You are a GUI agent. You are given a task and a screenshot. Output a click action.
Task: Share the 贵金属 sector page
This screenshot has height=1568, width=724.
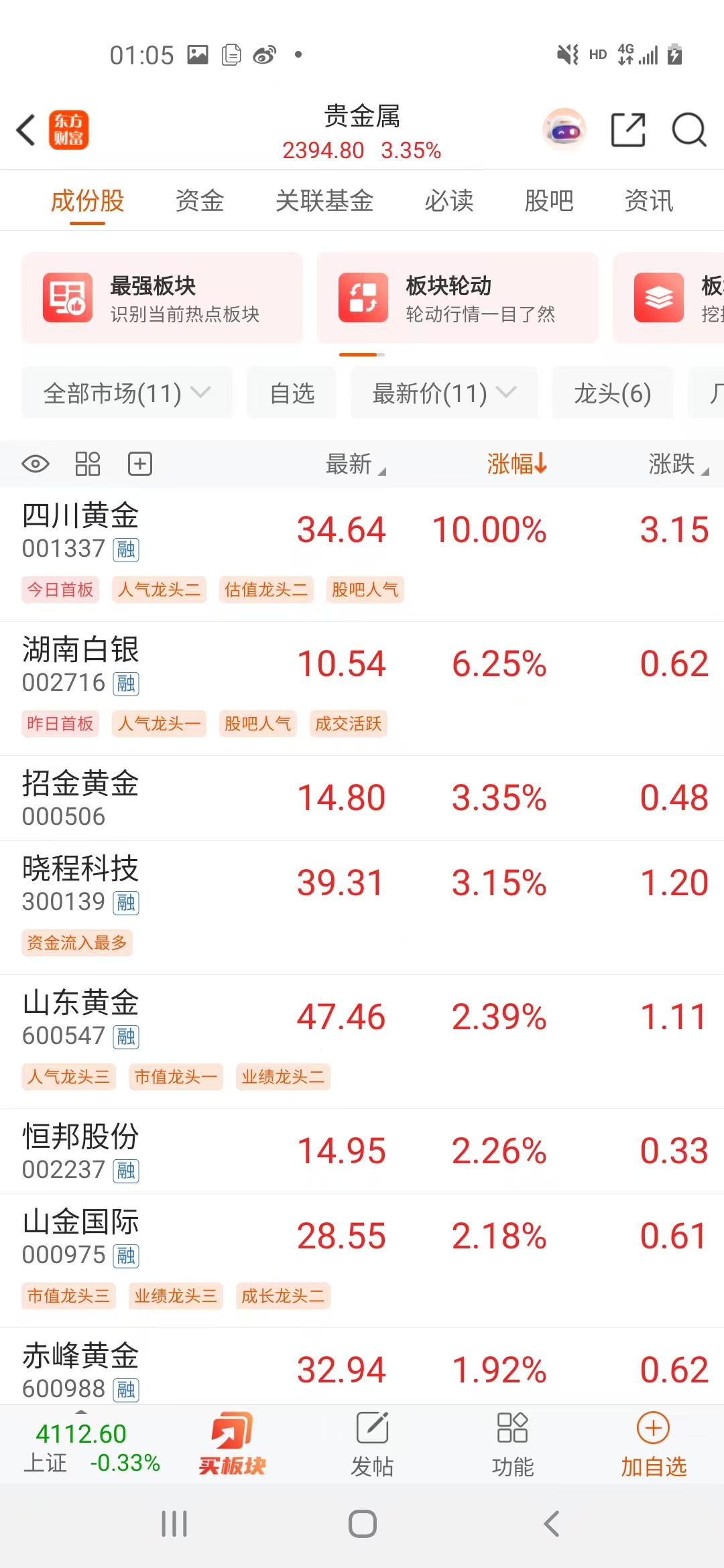(628, 129)
